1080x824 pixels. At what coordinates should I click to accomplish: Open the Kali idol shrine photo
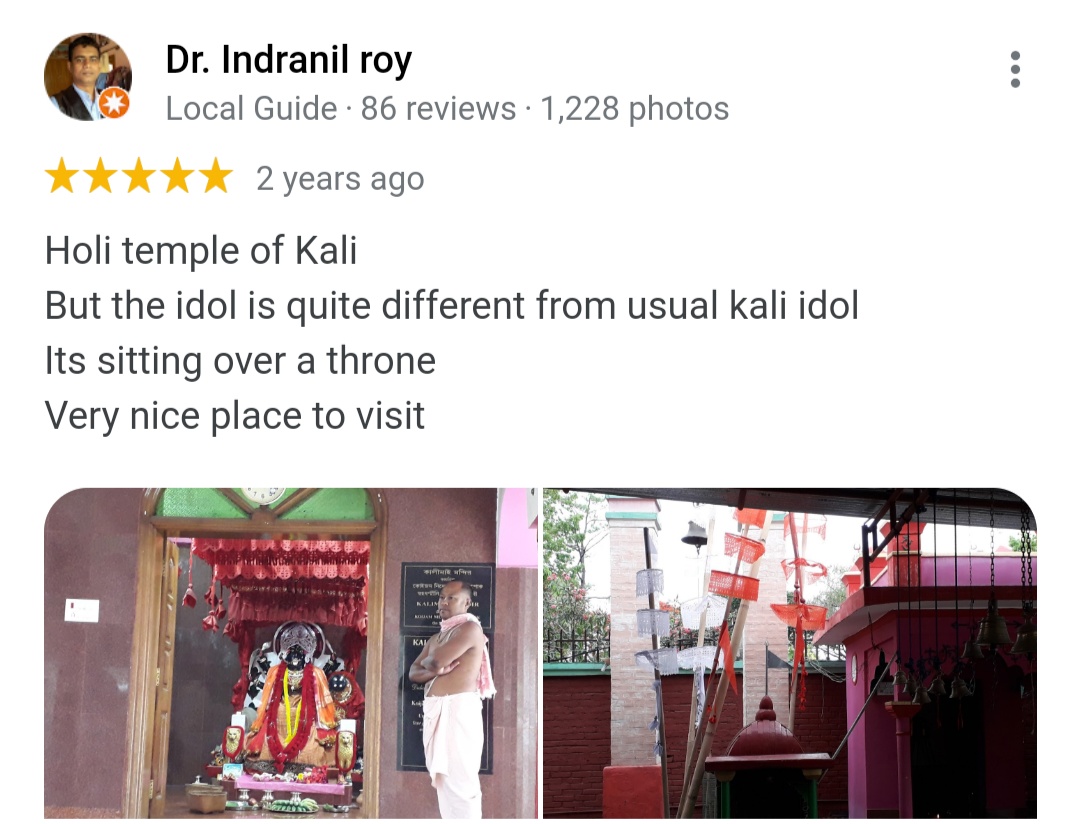(290, 652)
